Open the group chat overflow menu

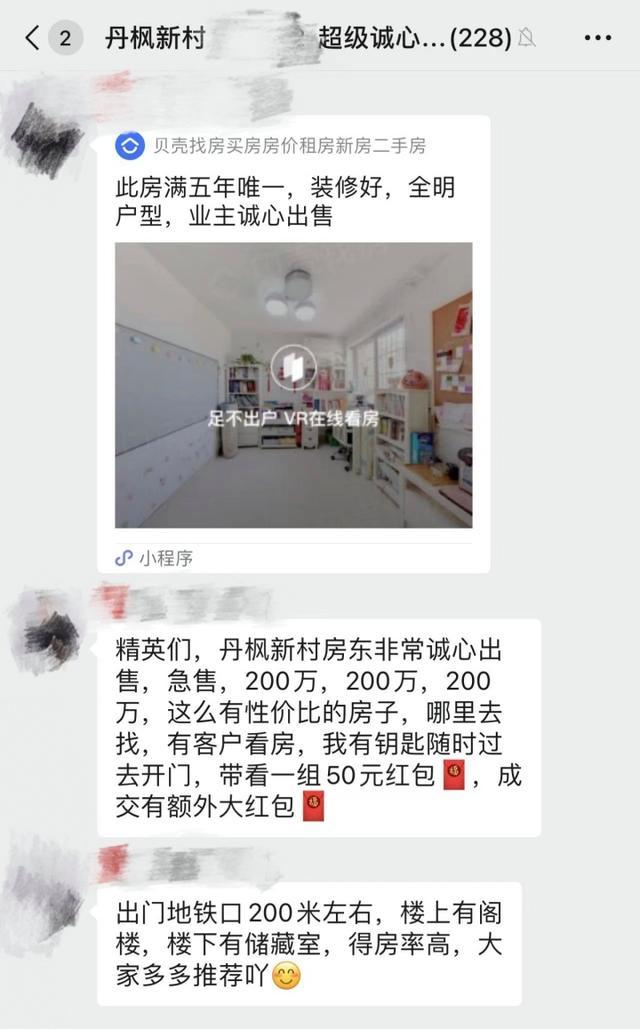597,39
